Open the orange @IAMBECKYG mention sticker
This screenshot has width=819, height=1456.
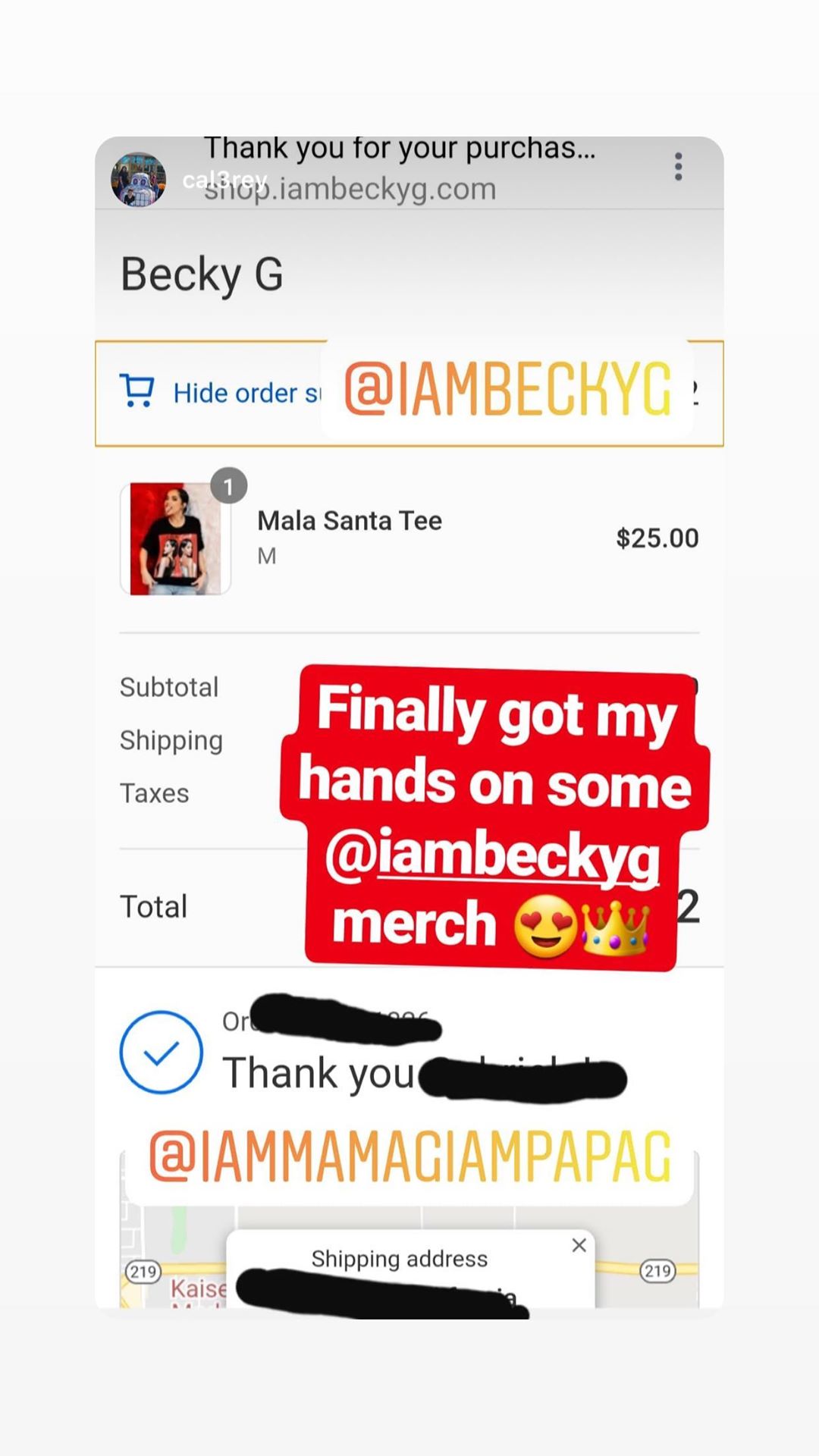(507, 390)
